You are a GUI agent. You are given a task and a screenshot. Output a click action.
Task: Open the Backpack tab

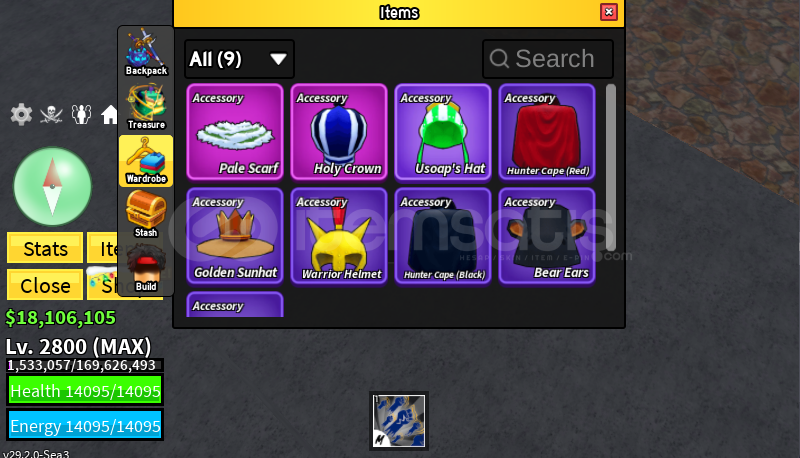pos(146,54)
